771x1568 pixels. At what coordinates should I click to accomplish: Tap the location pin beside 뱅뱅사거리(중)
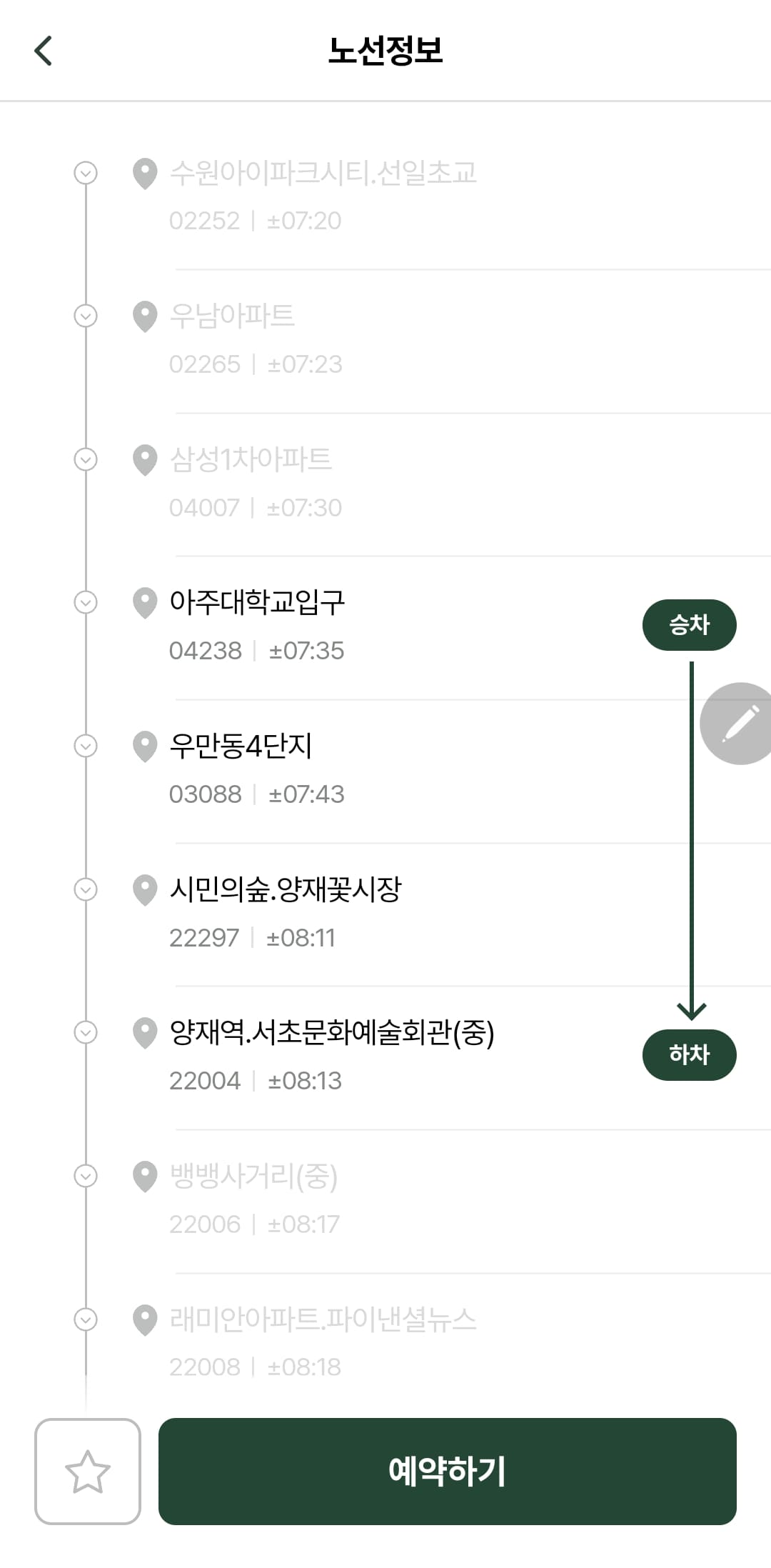click(145, 1177)
